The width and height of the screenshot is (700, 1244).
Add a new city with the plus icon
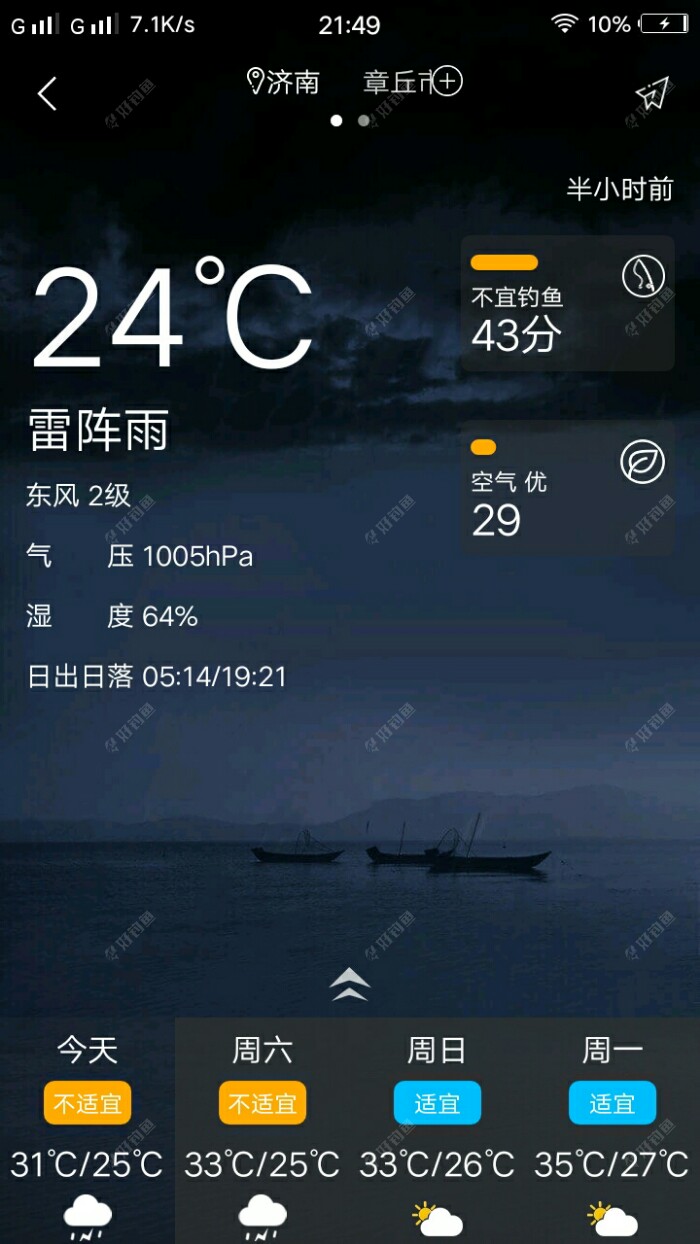click(x=447, y=81)
